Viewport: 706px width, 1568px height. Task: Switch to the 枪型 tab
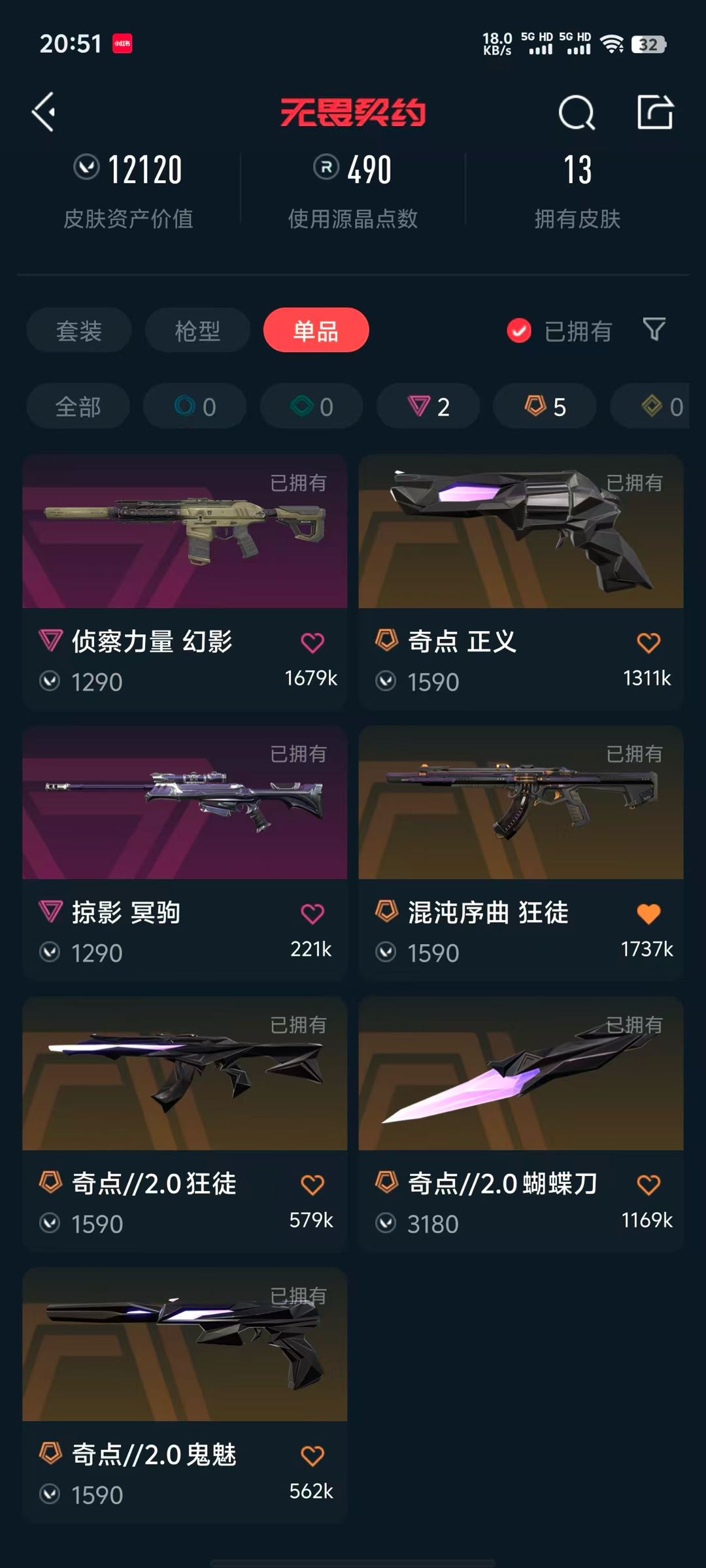click(197, 331)
